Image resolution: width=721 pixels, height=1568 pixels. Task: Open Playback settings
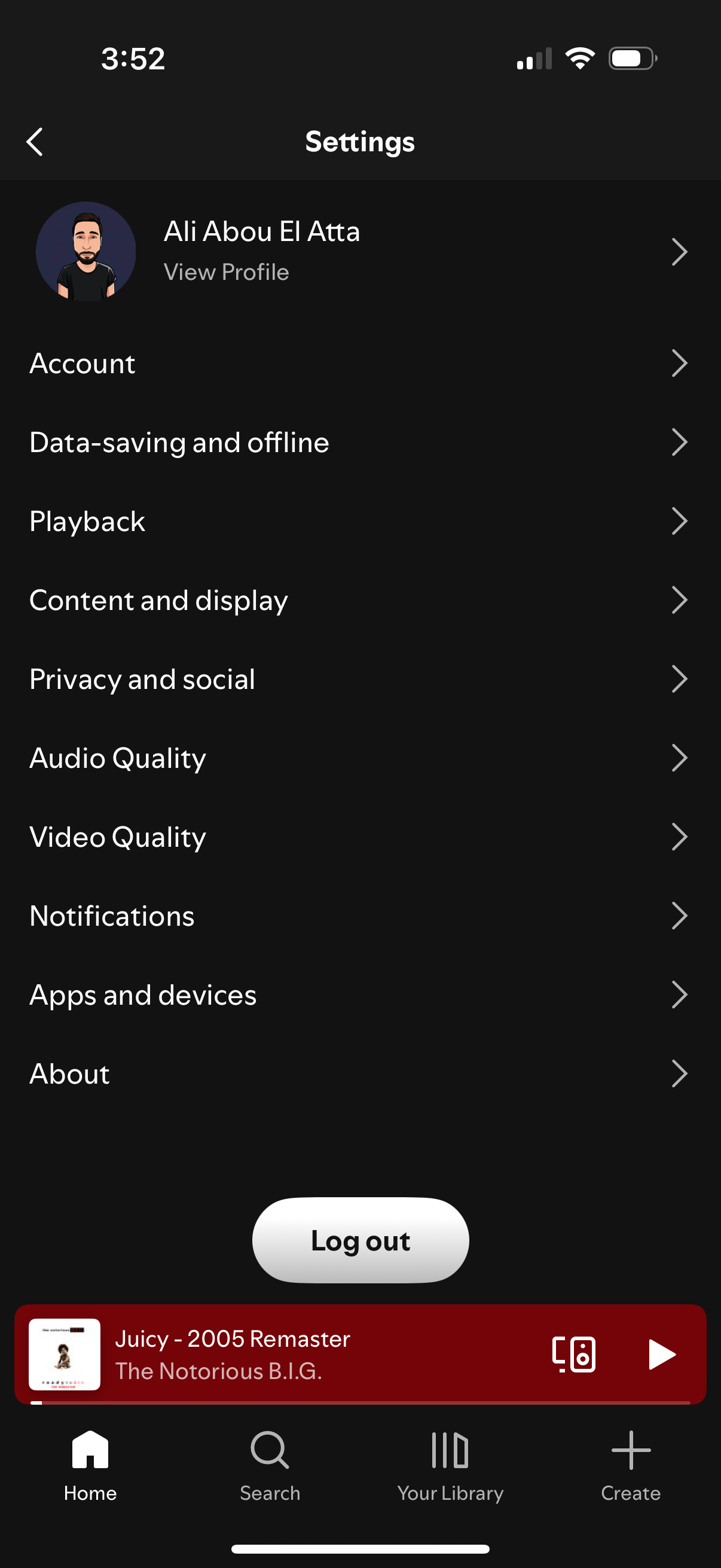click(87, 521)
